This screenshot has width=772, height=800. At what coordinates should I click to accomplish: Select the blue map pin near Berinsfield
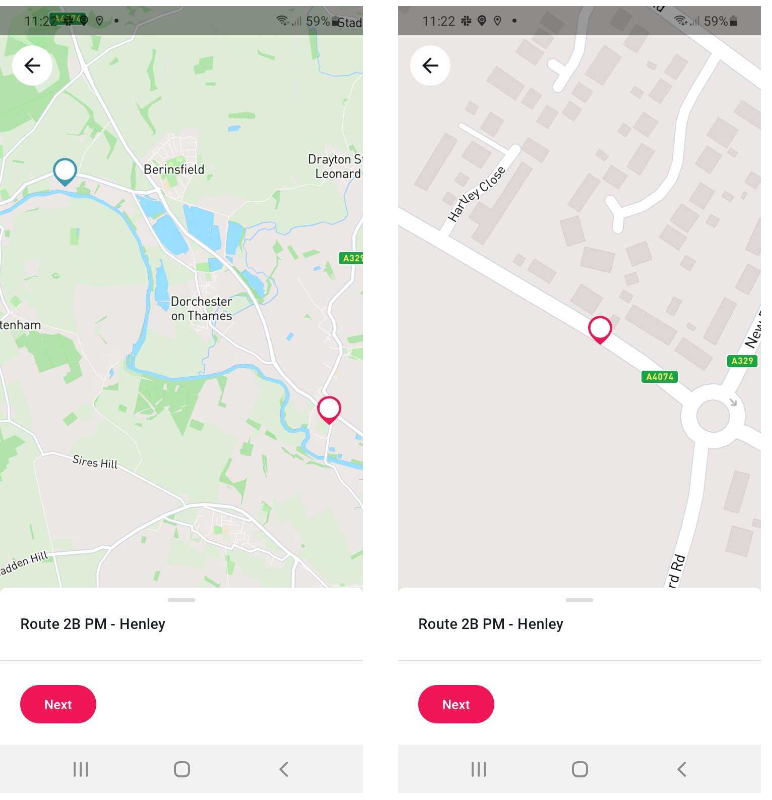(x=65, y=171)
